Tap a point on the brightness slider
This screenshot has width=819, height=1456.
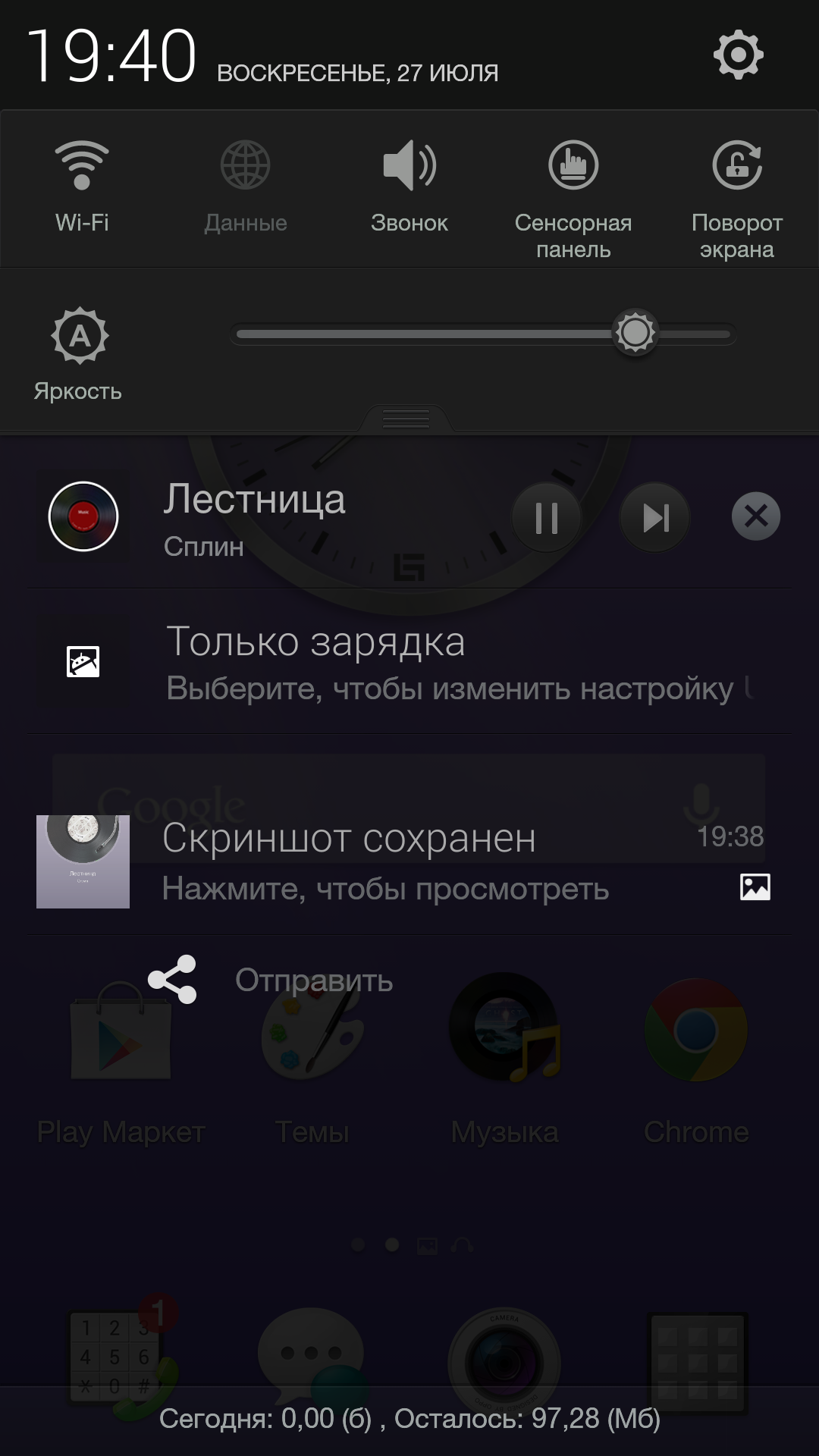point(455,334)
